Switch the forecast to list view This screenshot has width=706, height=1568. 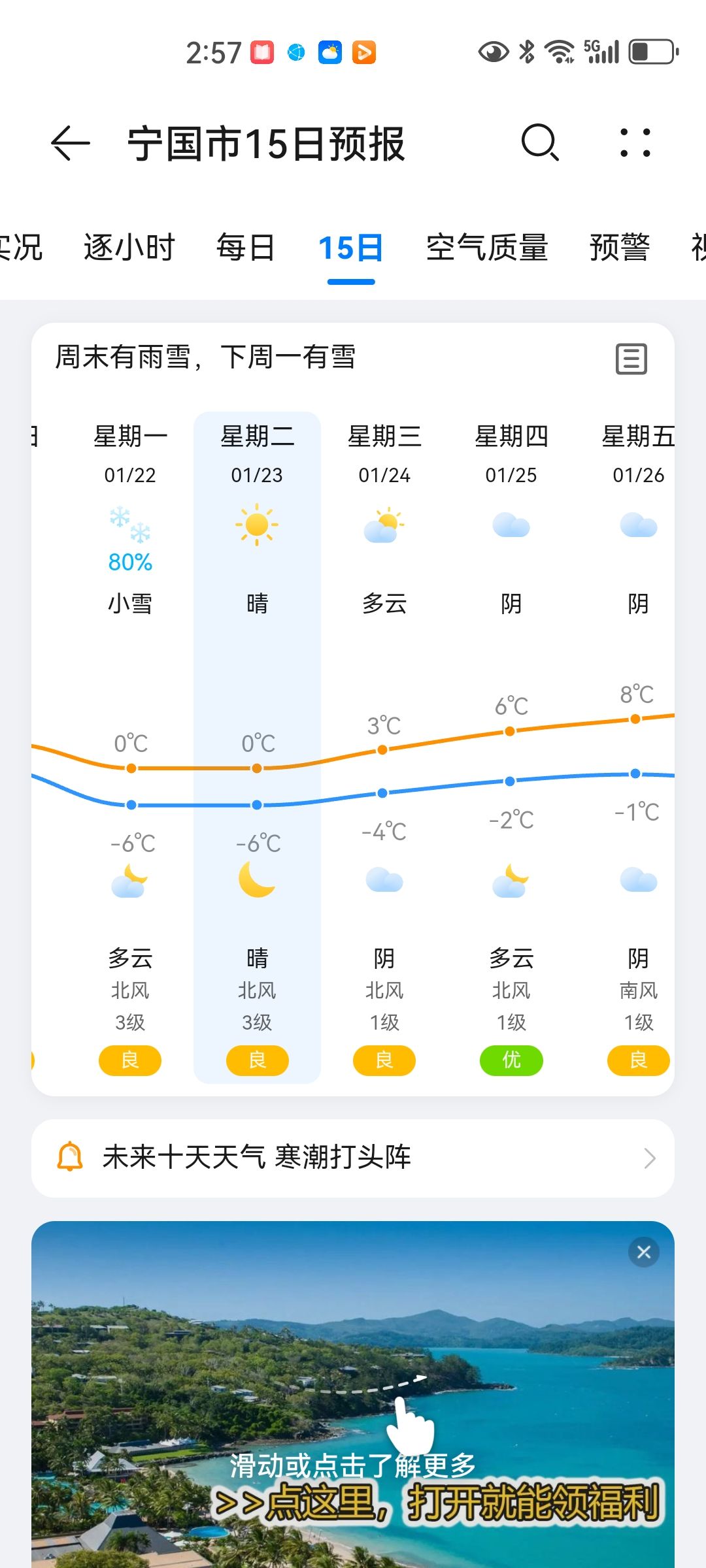coord(631,359)
